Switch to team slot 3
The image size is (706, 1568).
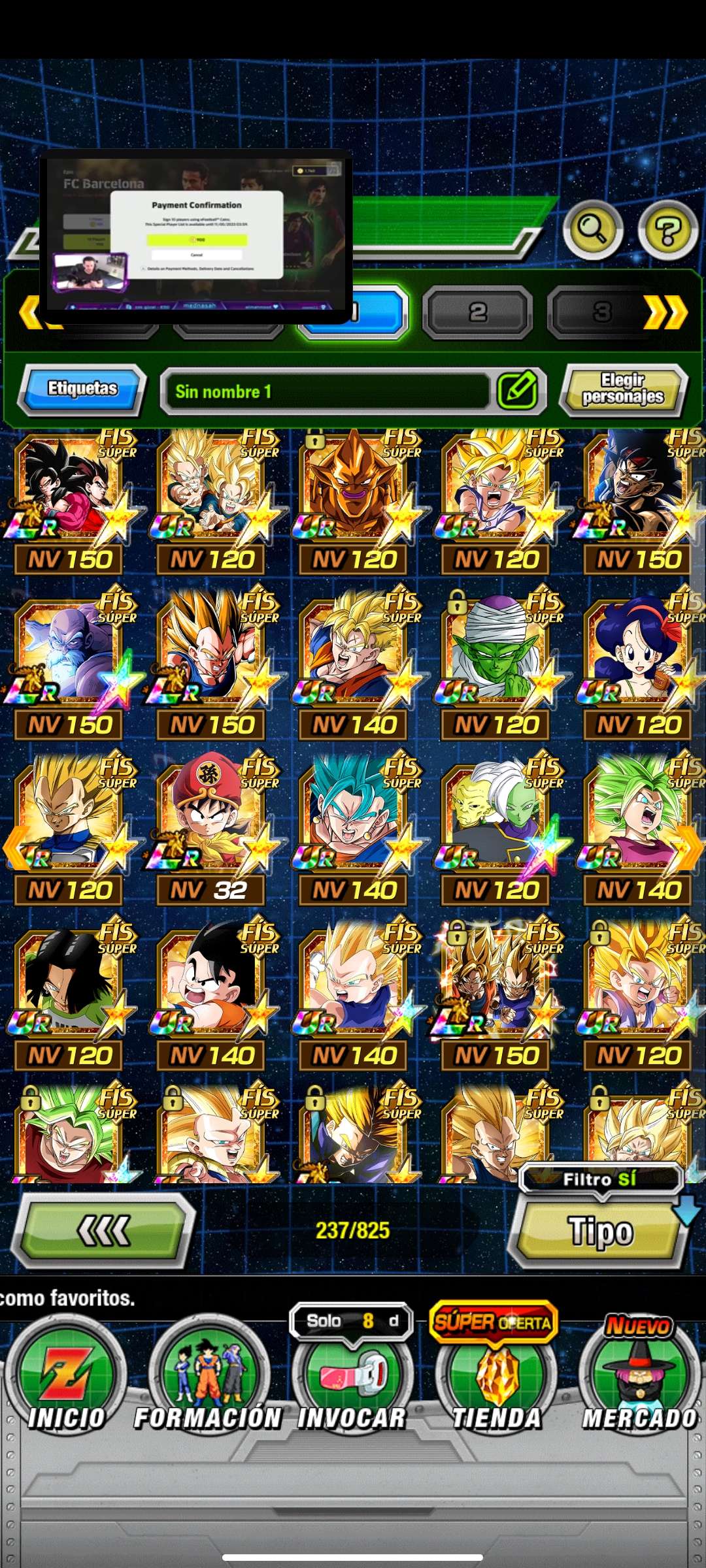coord(600,312)
